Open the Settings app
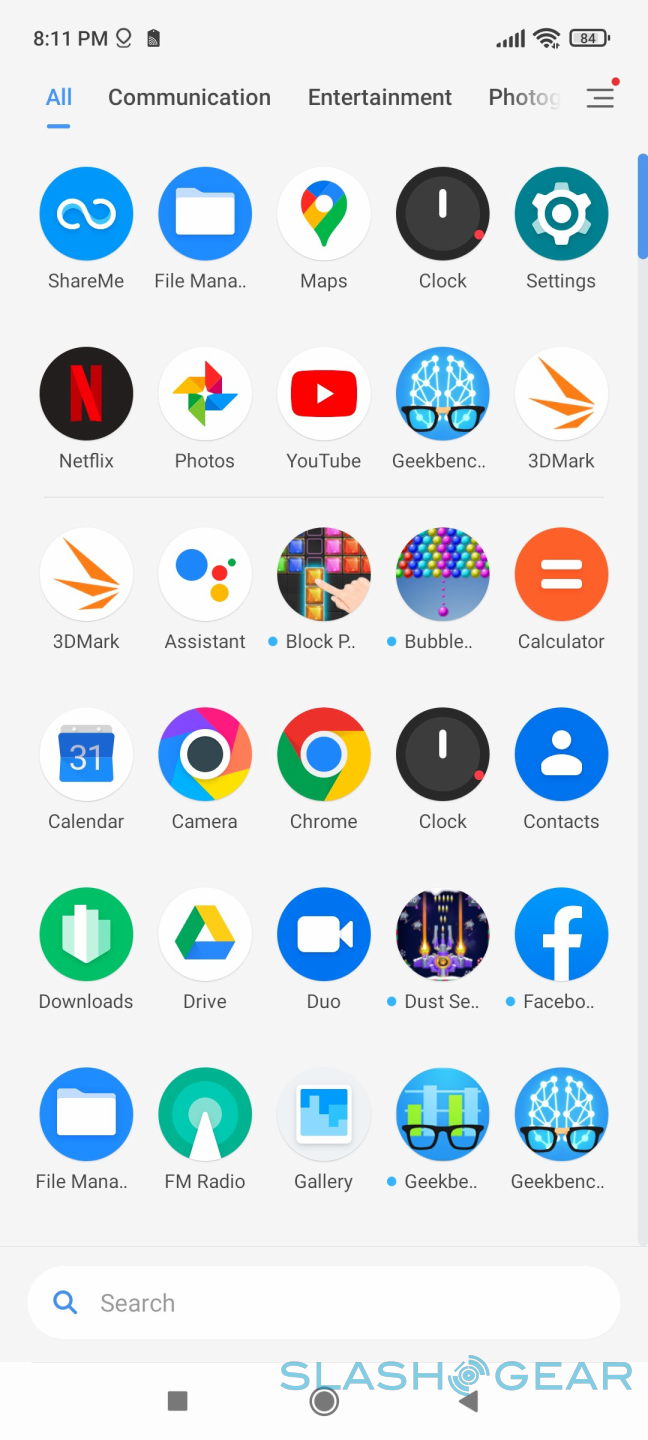The width and height of the screenshot is (648, 1440). click(561, 214)
